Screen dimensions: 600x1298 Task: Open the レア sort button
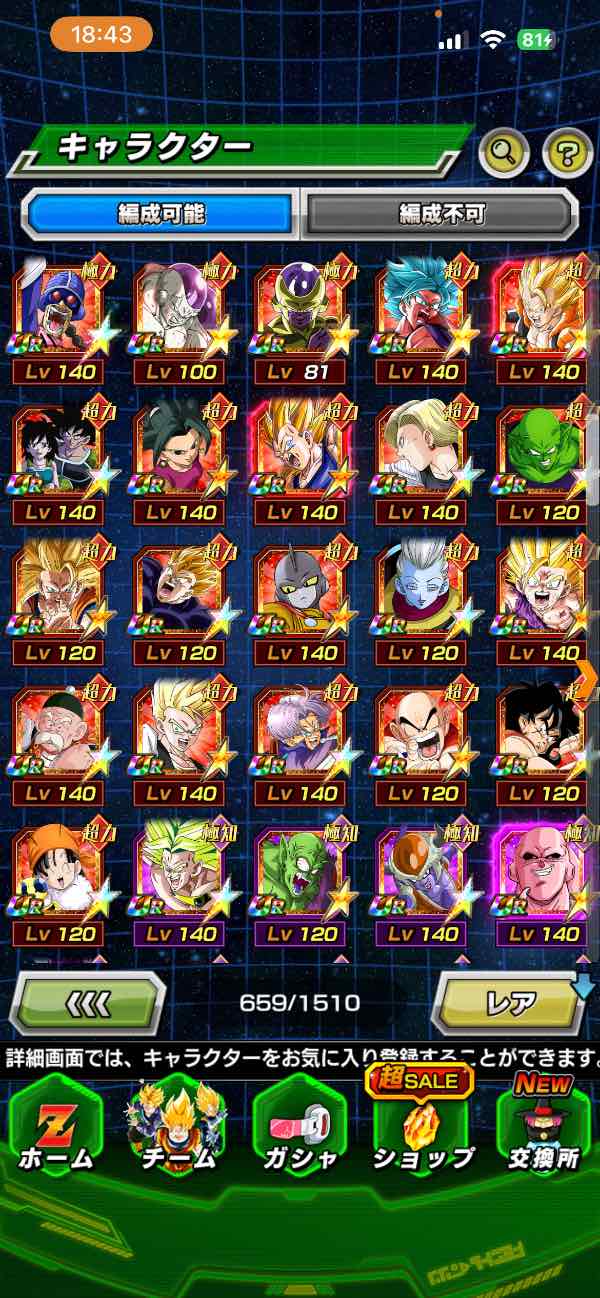point(508,1002)
